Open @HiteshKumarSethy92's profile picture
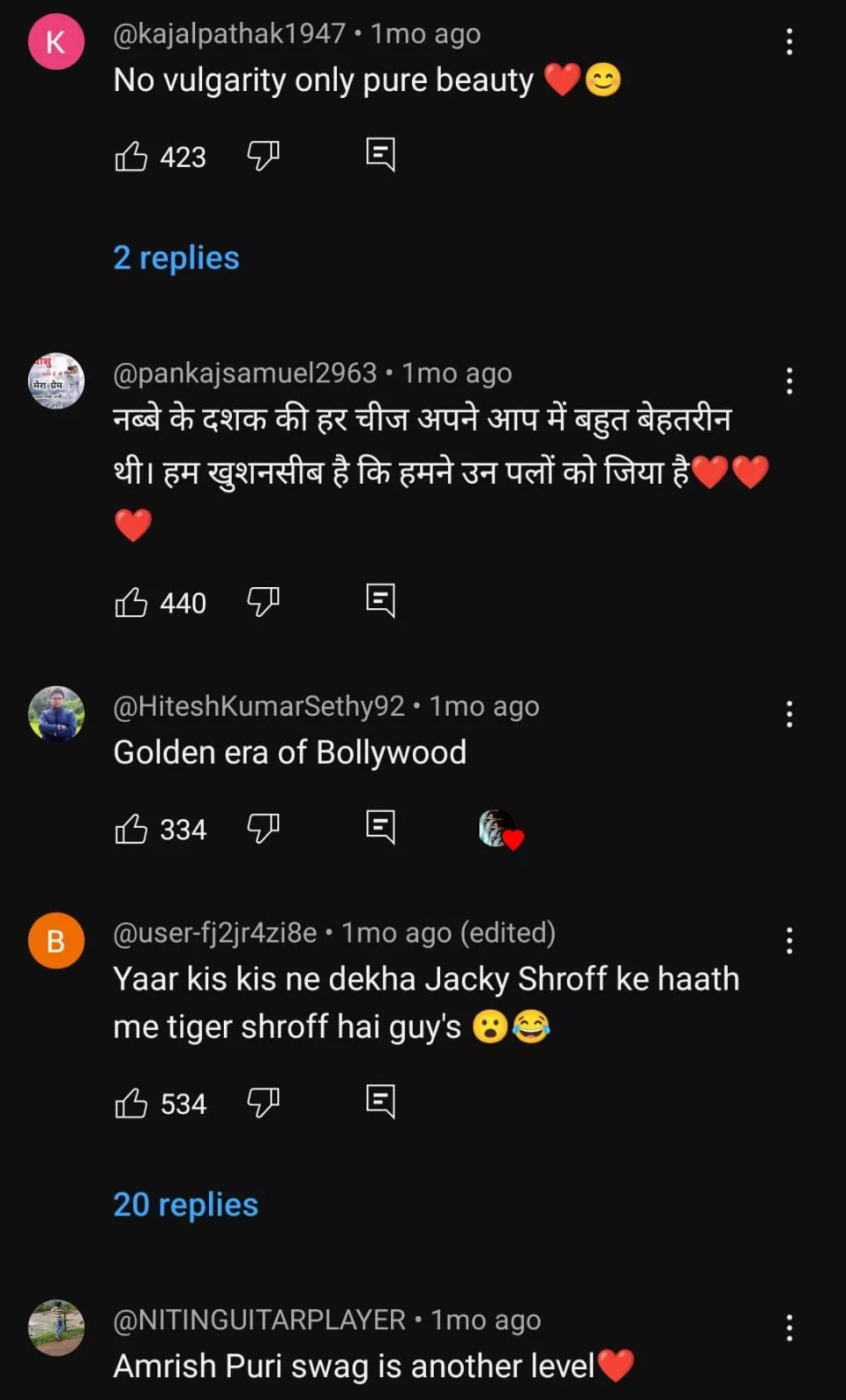This screenshot has height=1400, width=846. click(57, 714)
